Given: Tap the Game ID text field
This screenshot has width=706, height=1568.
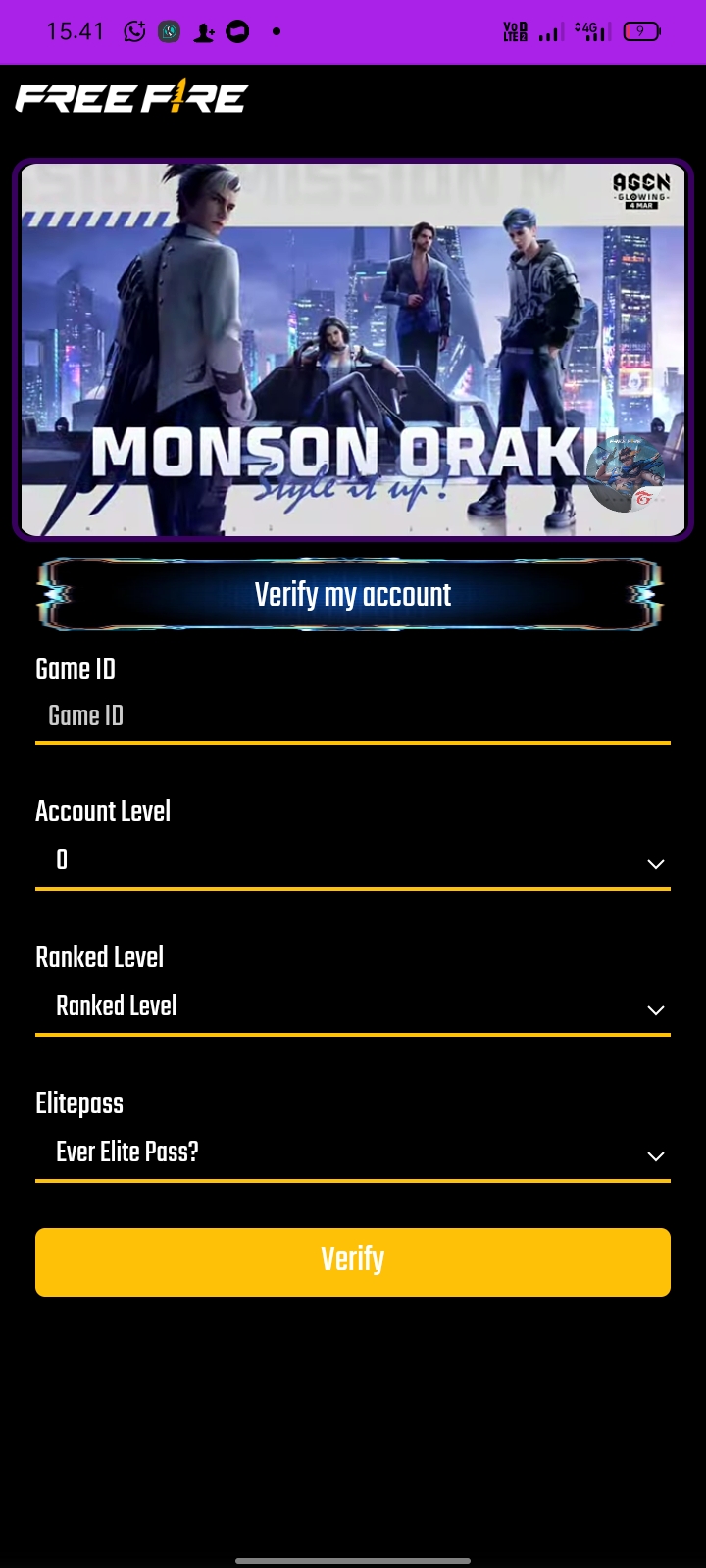Looking at the screenshot, I should tap(353, 716).
